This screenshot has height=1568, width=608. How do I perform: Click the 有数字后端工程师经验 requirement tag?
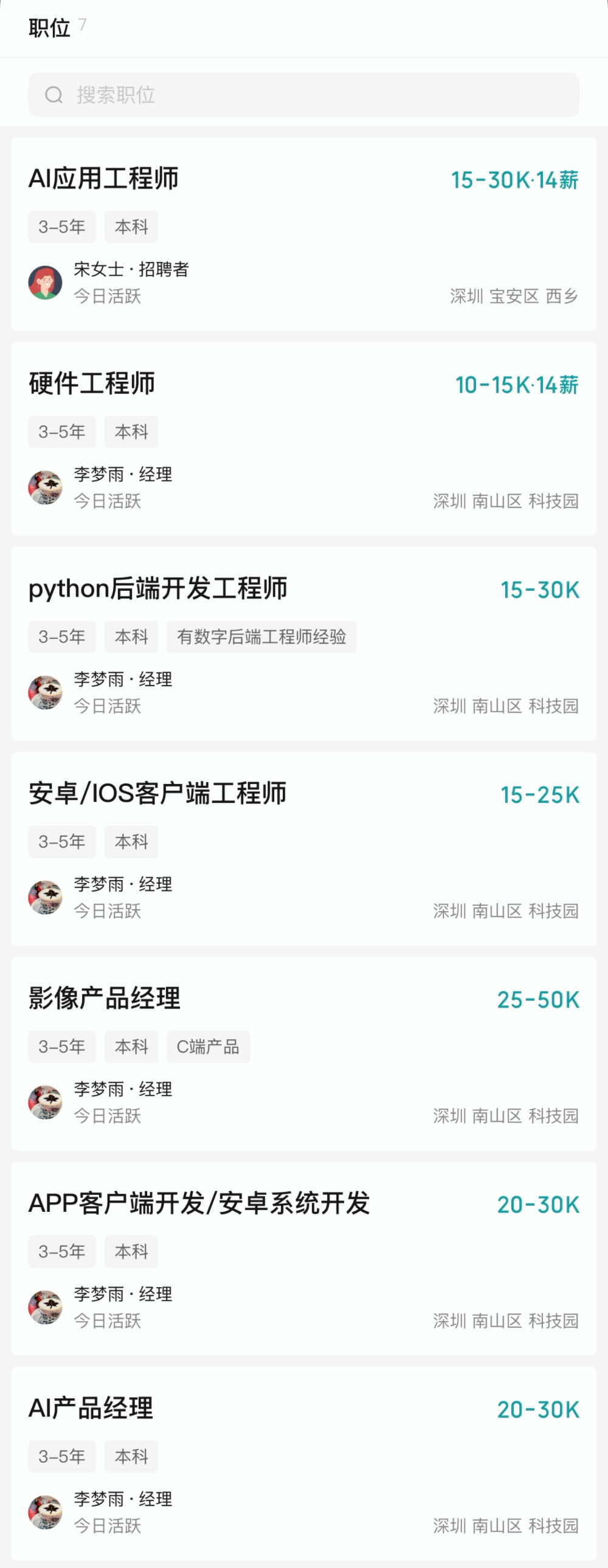[262, 637]
